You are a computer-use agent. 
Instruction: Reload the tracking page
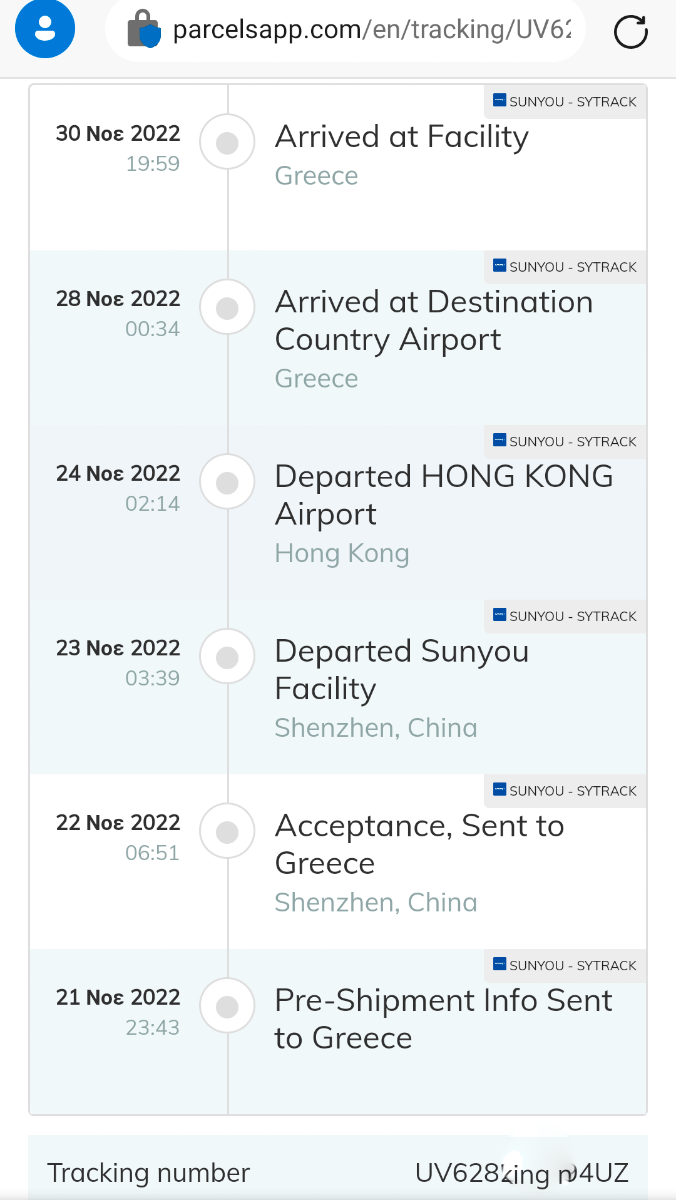631,32
